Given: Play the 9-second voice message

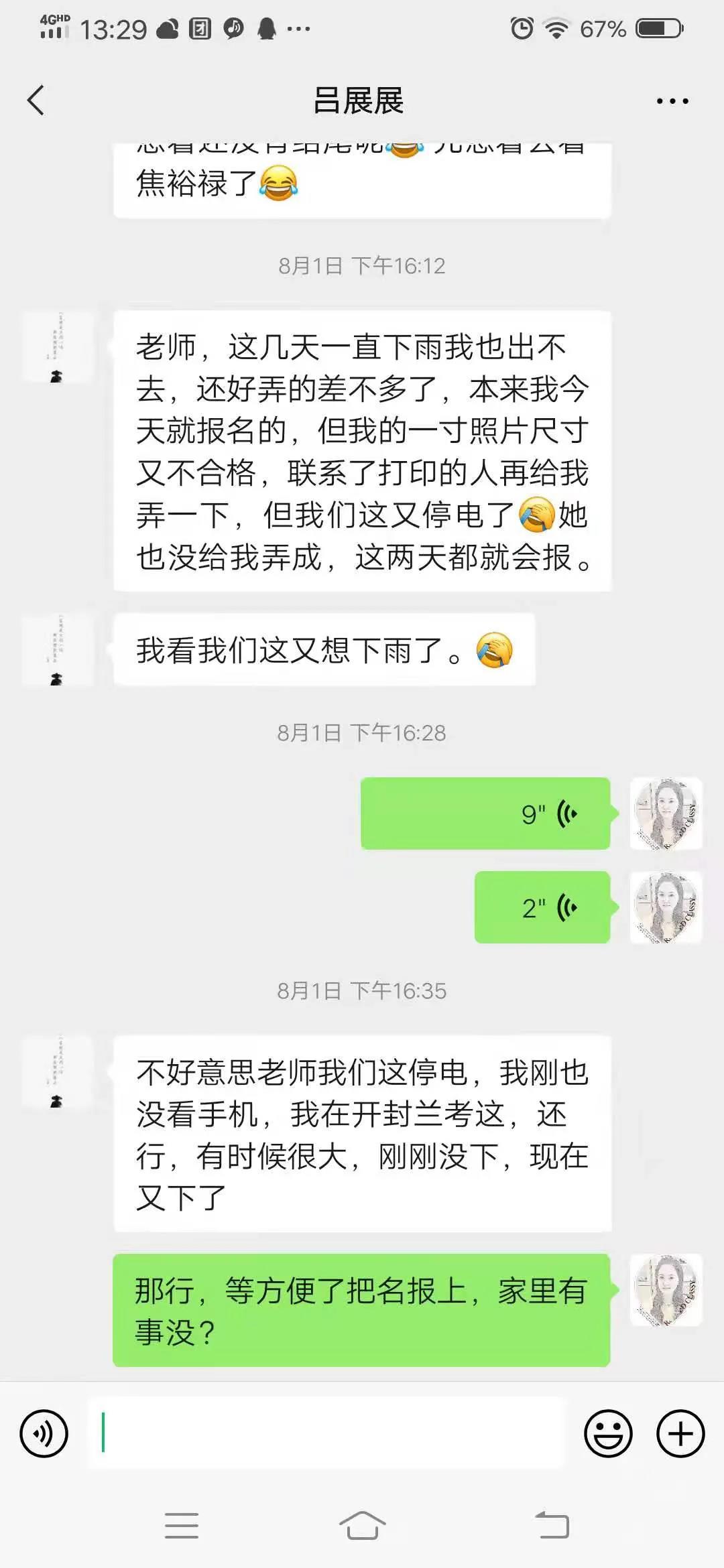Looking at the screenshot, I should (485, 813).
